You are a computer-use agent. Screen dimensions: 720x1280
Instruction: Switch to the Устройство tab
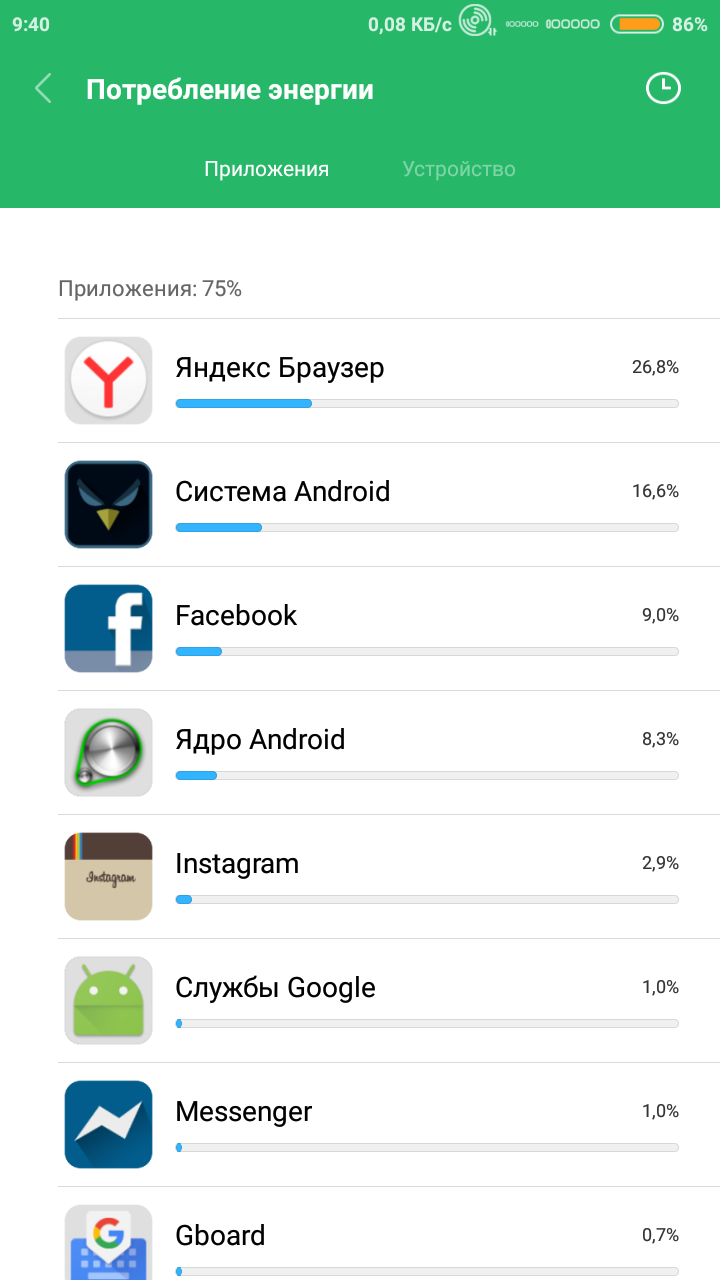(x=459, y=169)
